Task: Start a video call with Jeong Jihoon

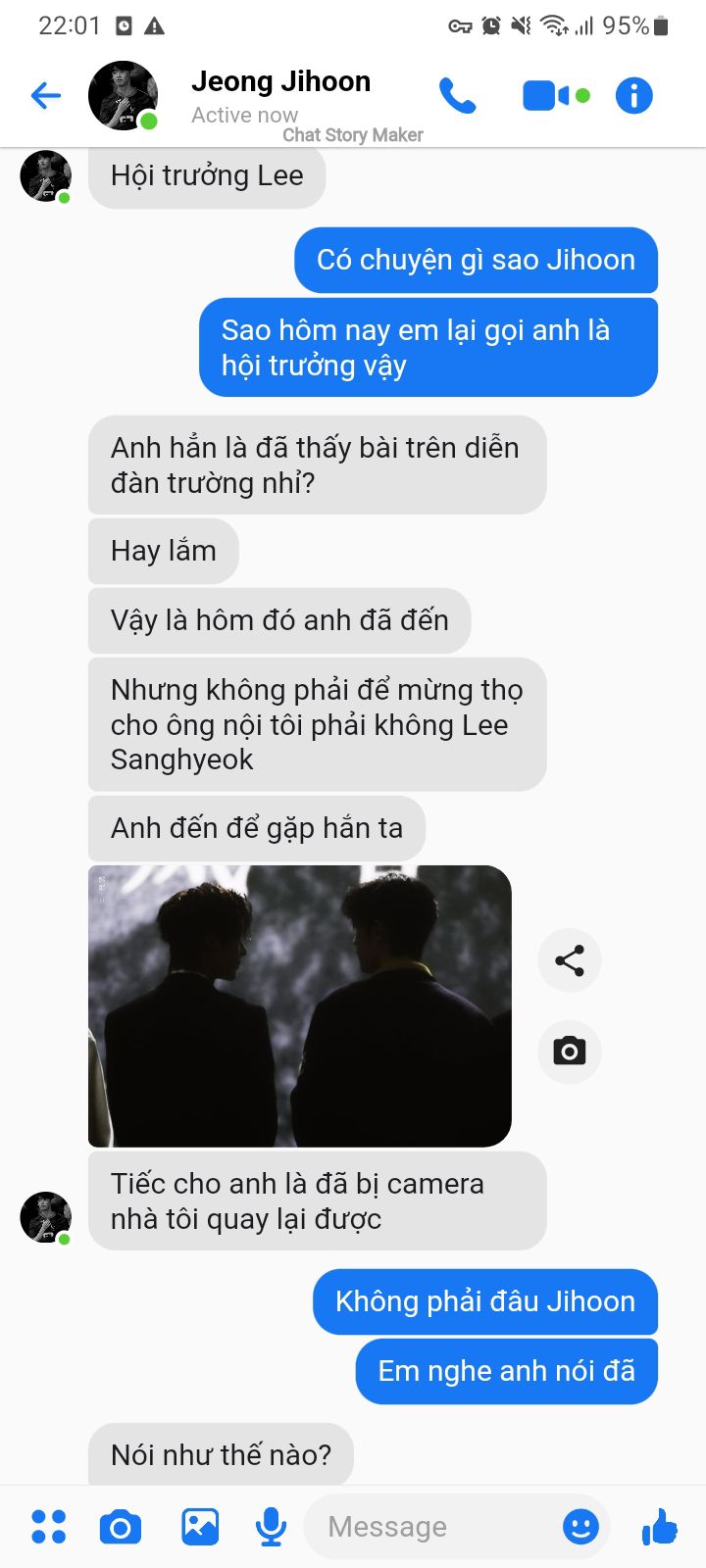Action: point(556,95)
